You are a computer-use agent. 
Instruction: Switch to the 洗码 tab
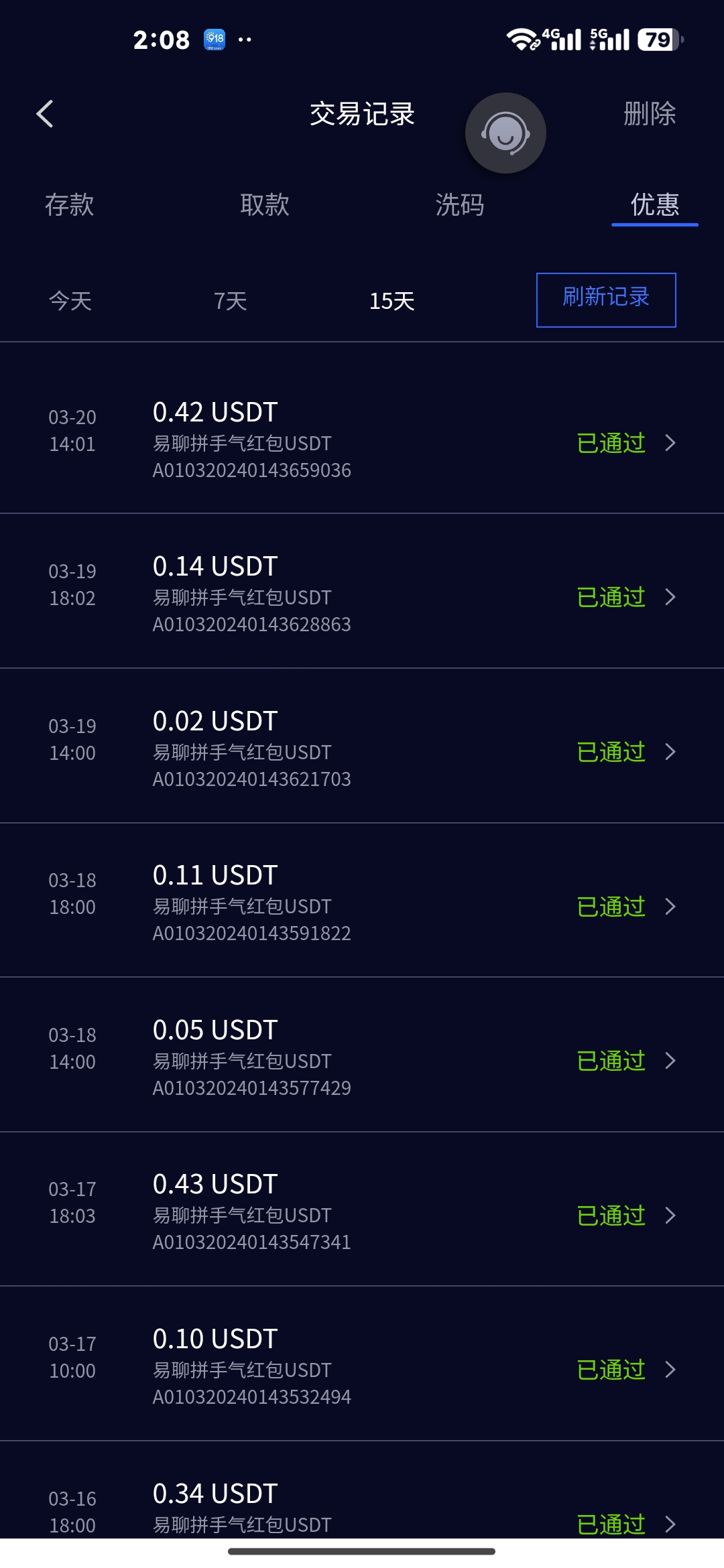[x=460, y=205]
